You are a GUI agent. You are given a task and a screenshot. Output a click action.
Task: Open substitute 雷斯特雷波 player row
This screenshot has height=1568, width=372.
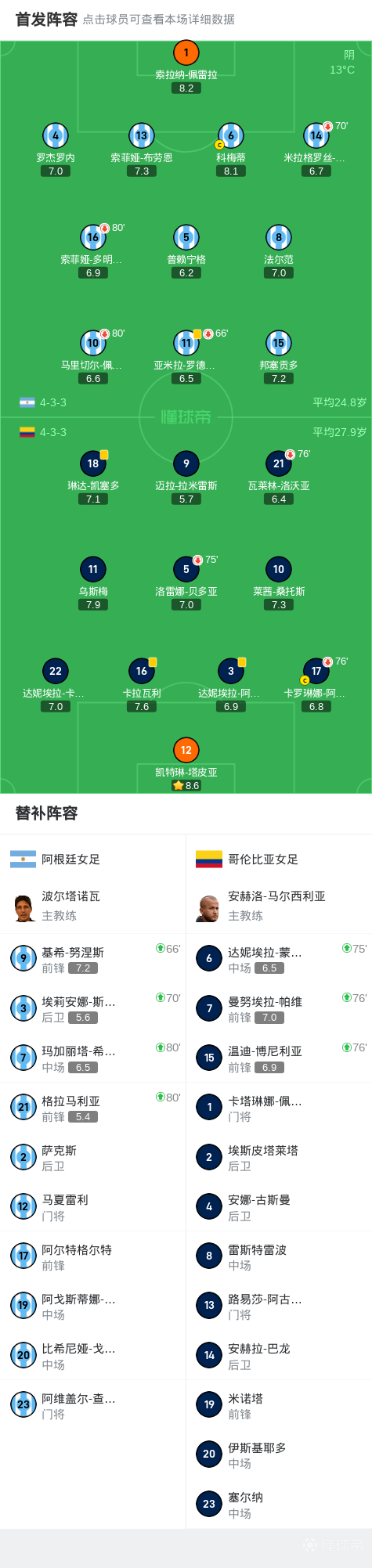coord(279,1256)
